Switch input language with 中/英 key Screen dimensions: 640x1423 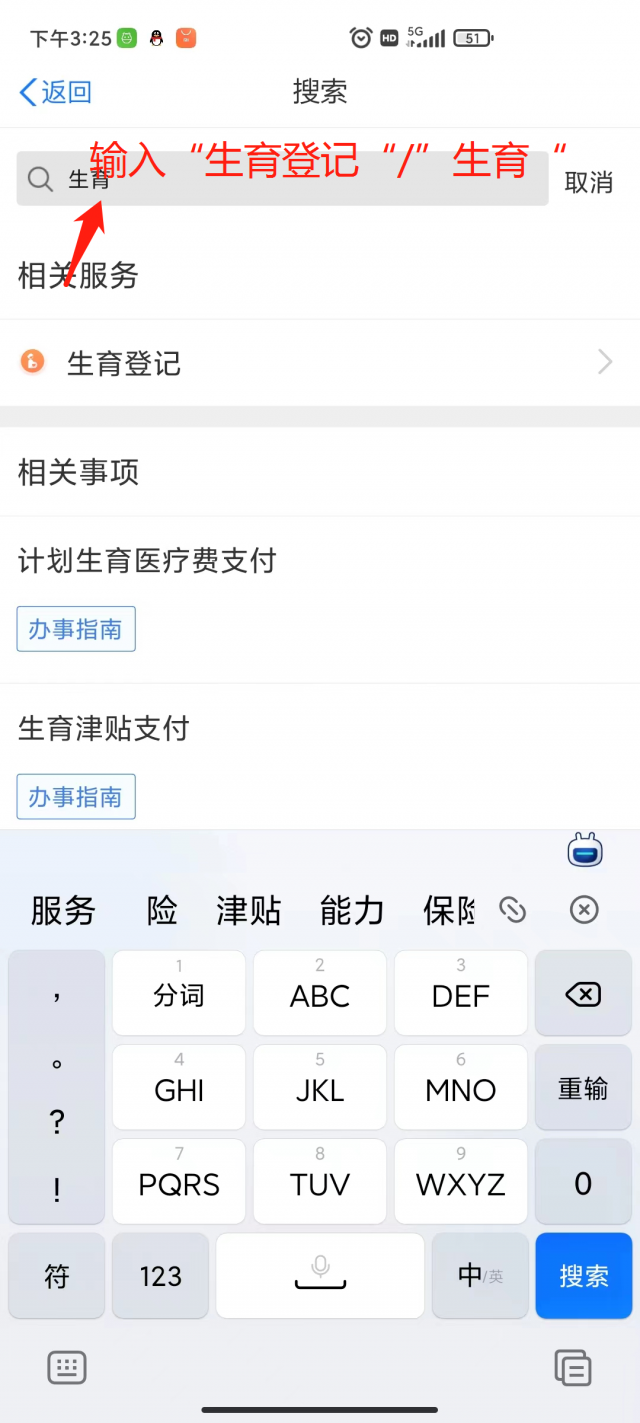tap(479, 1275)
